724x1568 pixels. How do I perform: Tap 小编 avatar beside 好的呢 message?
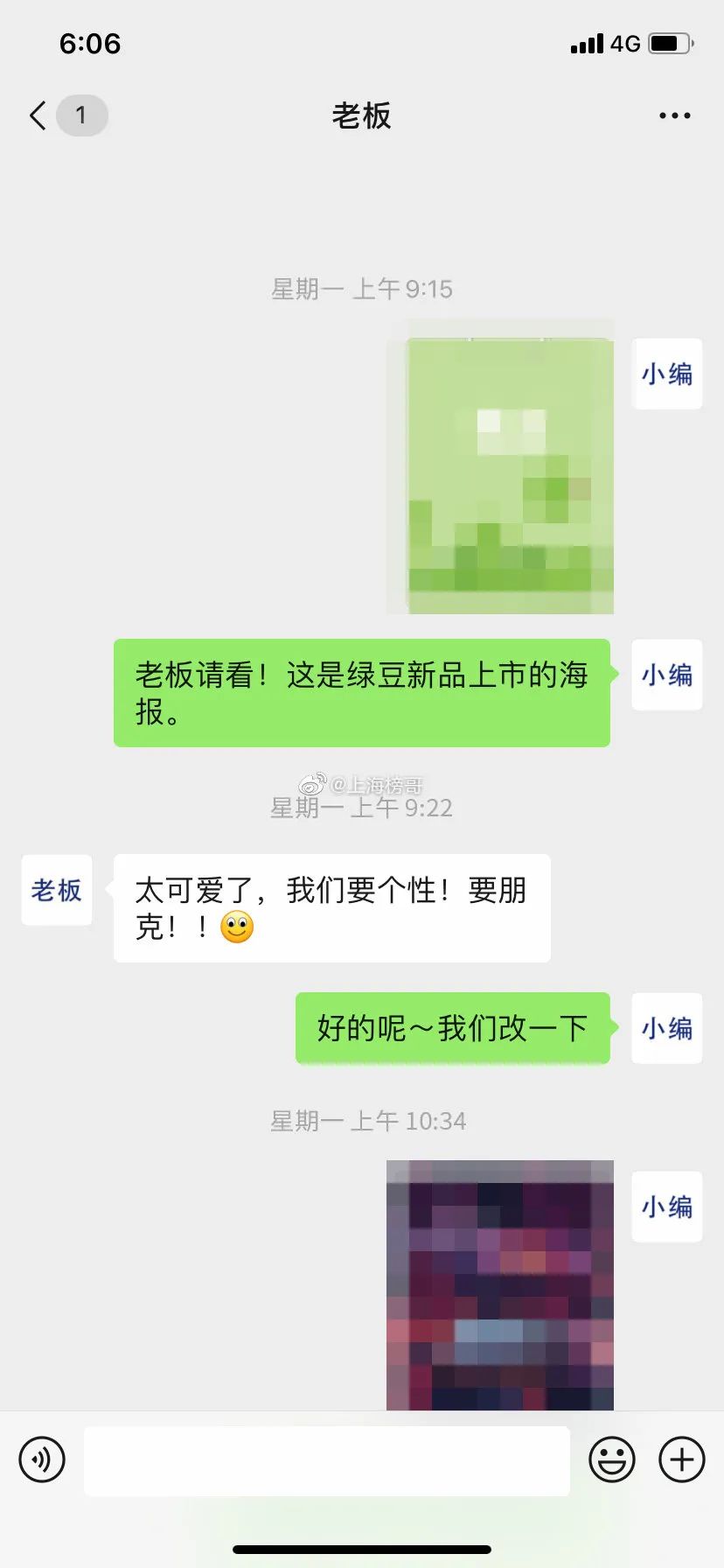tap(666, 1028)
